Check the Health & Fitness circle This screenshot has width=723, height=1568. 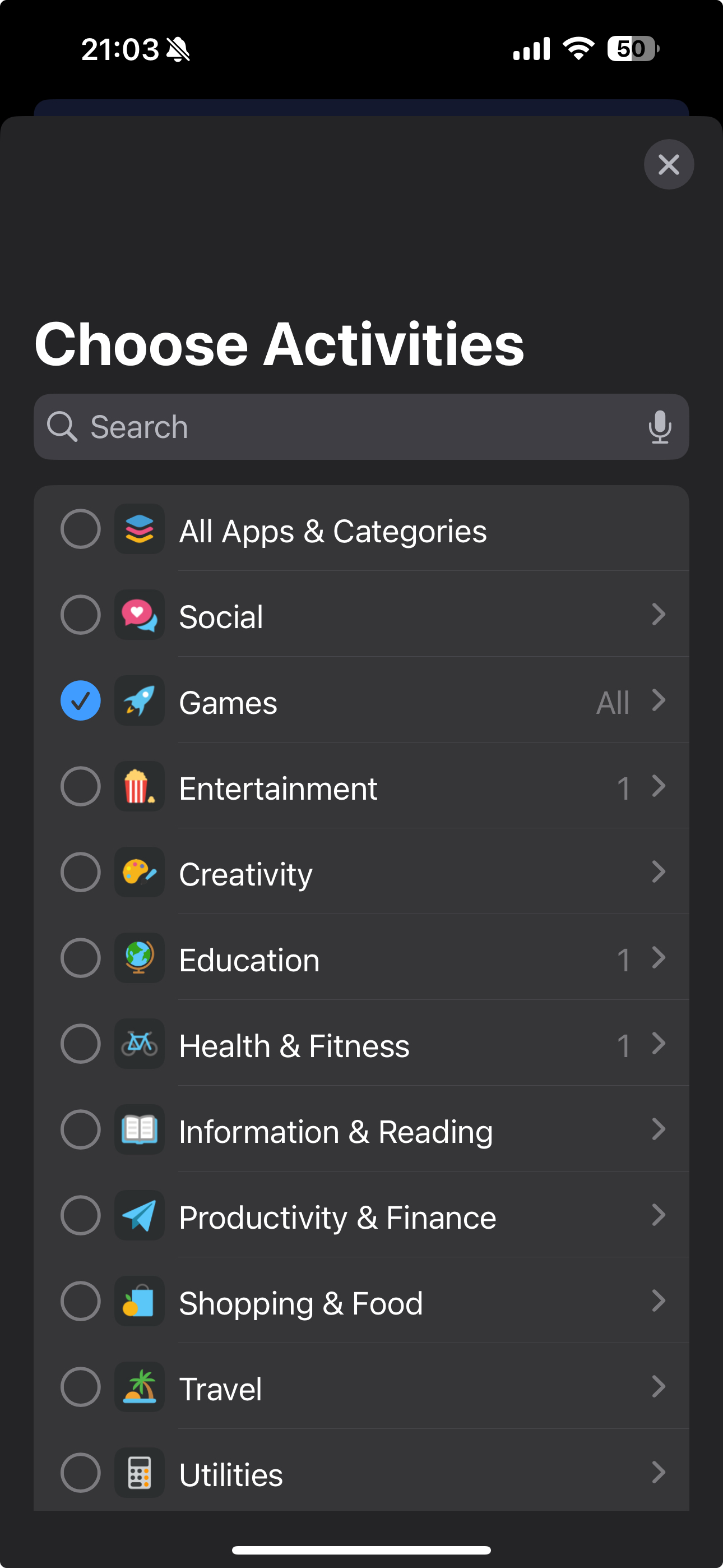coord(80,1044)
